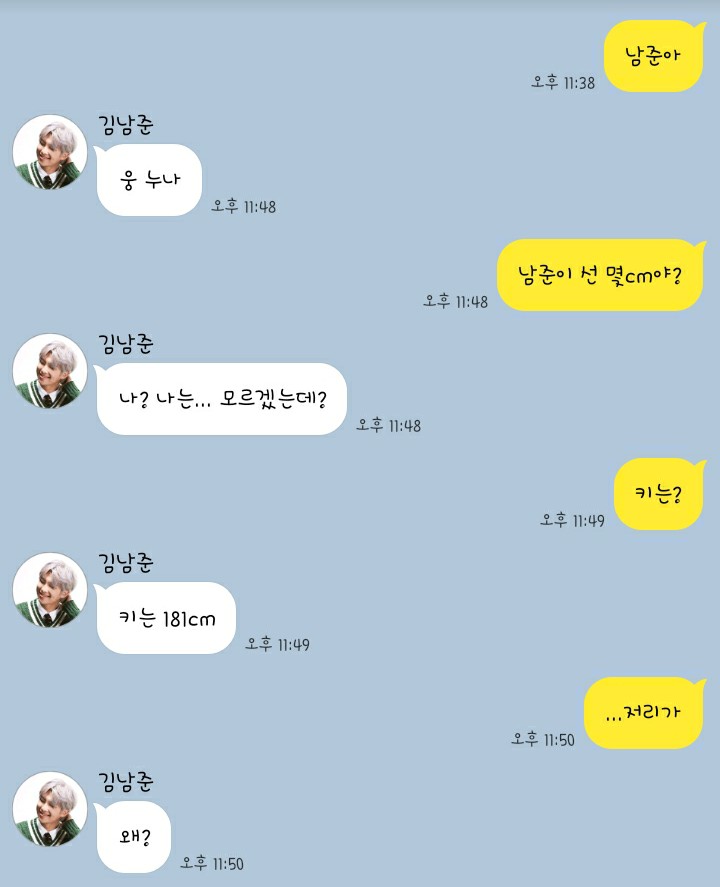Tap 김남준's avatar next to "나? 나는… 모르겠는데?"
This screenshot has width=720, height=887.
[51, 372]
